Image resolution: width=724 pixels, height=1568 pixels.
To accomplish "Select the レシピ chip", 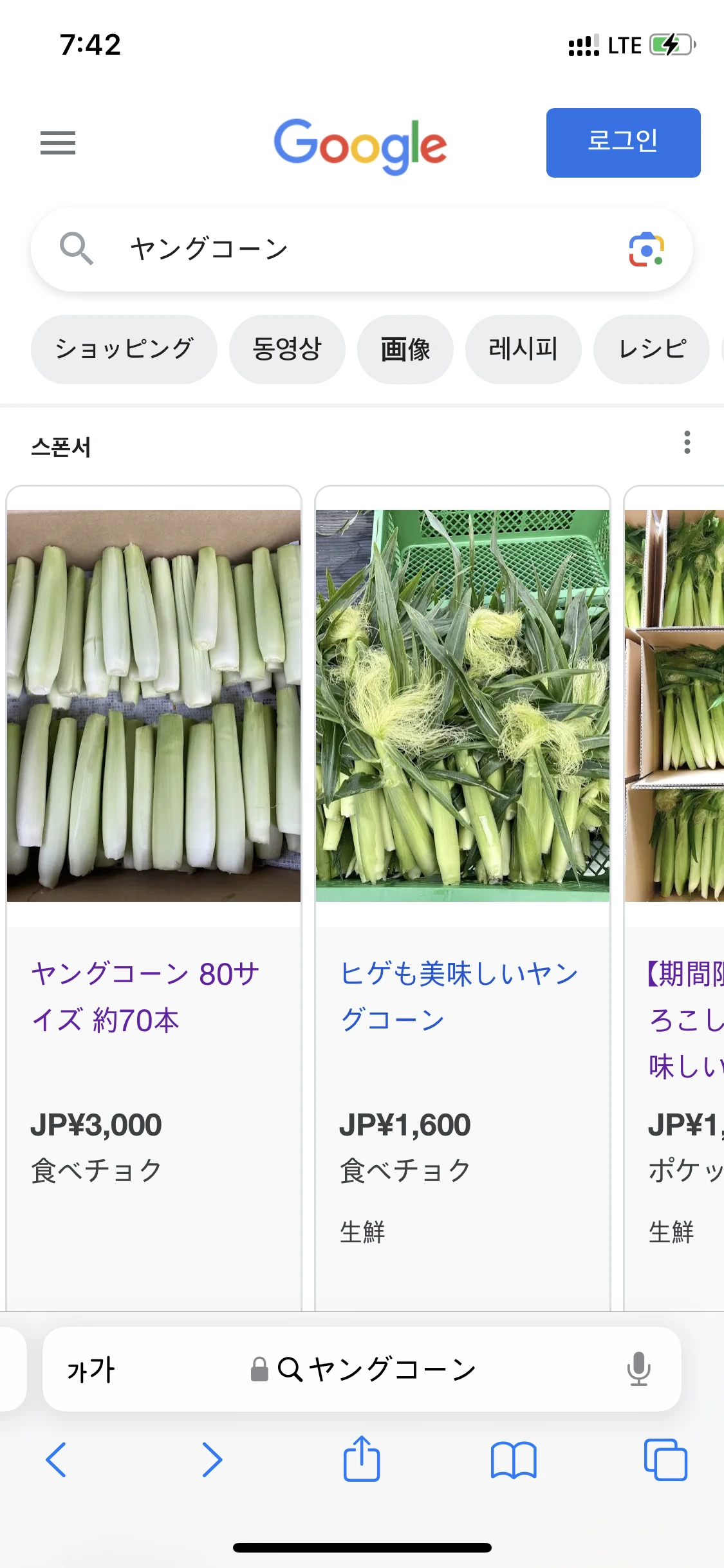I will tap(651, 350).
